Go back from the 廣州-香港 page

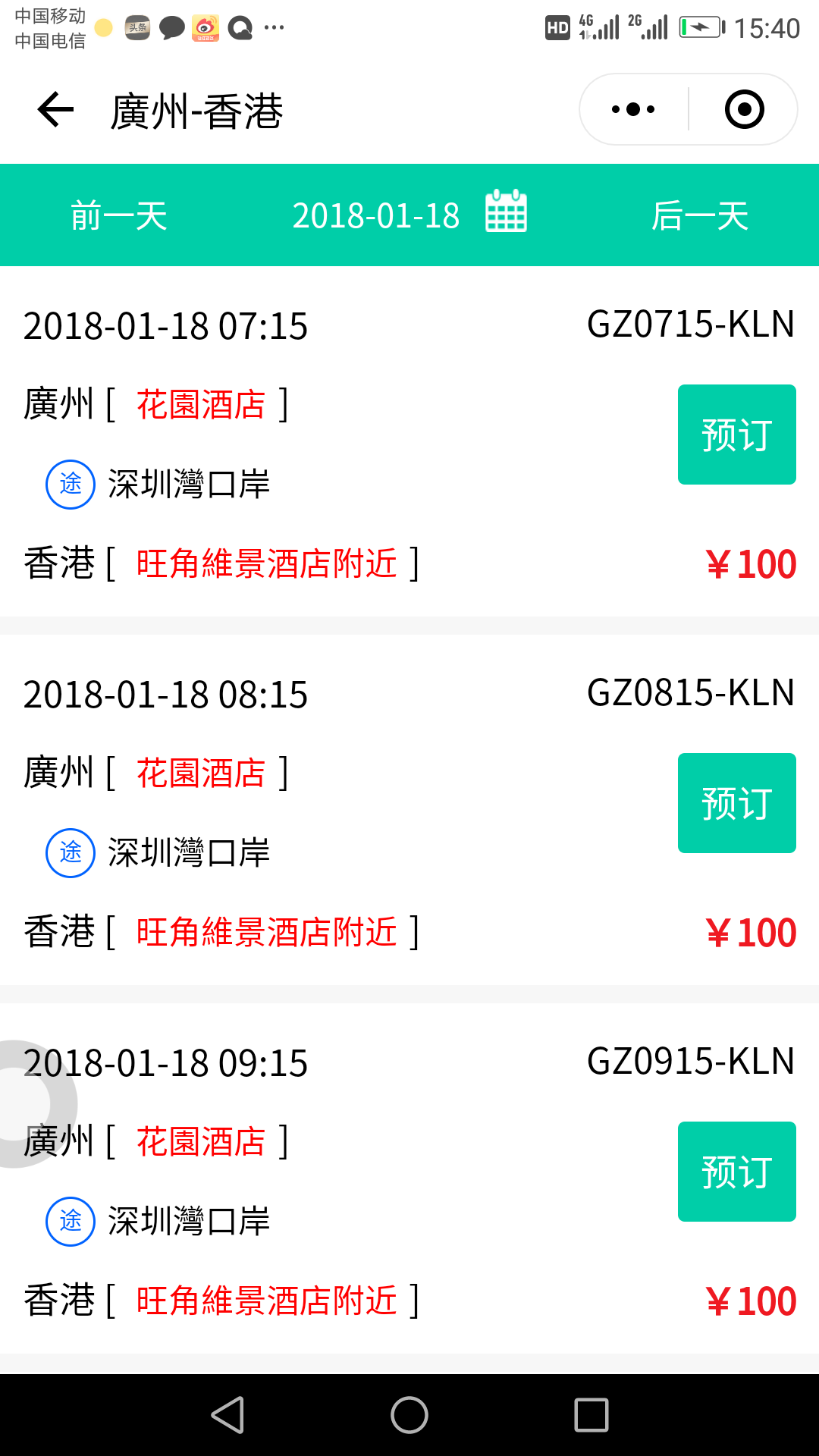click(55, 110)
